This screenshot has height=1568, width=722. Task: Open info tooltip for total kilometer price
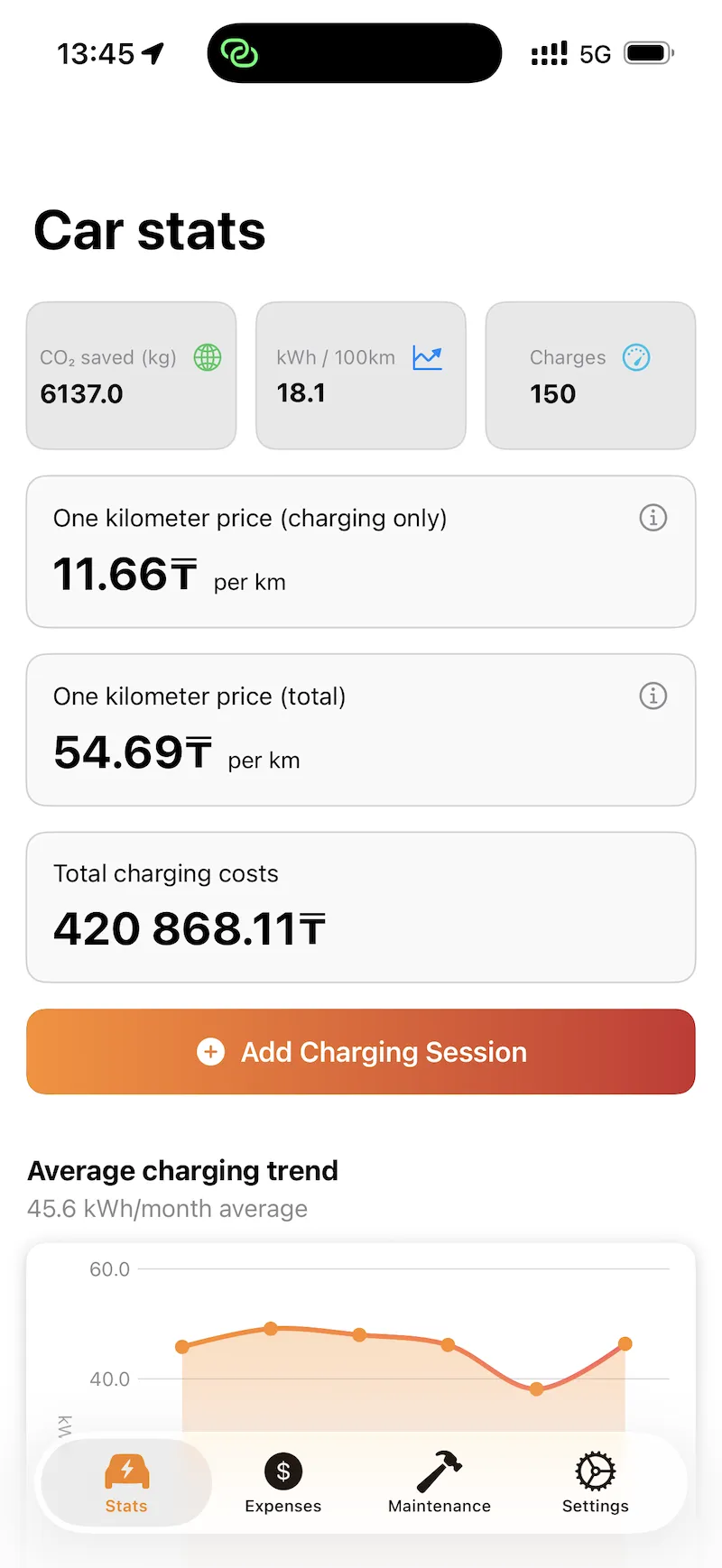click(x=653, y=696)
